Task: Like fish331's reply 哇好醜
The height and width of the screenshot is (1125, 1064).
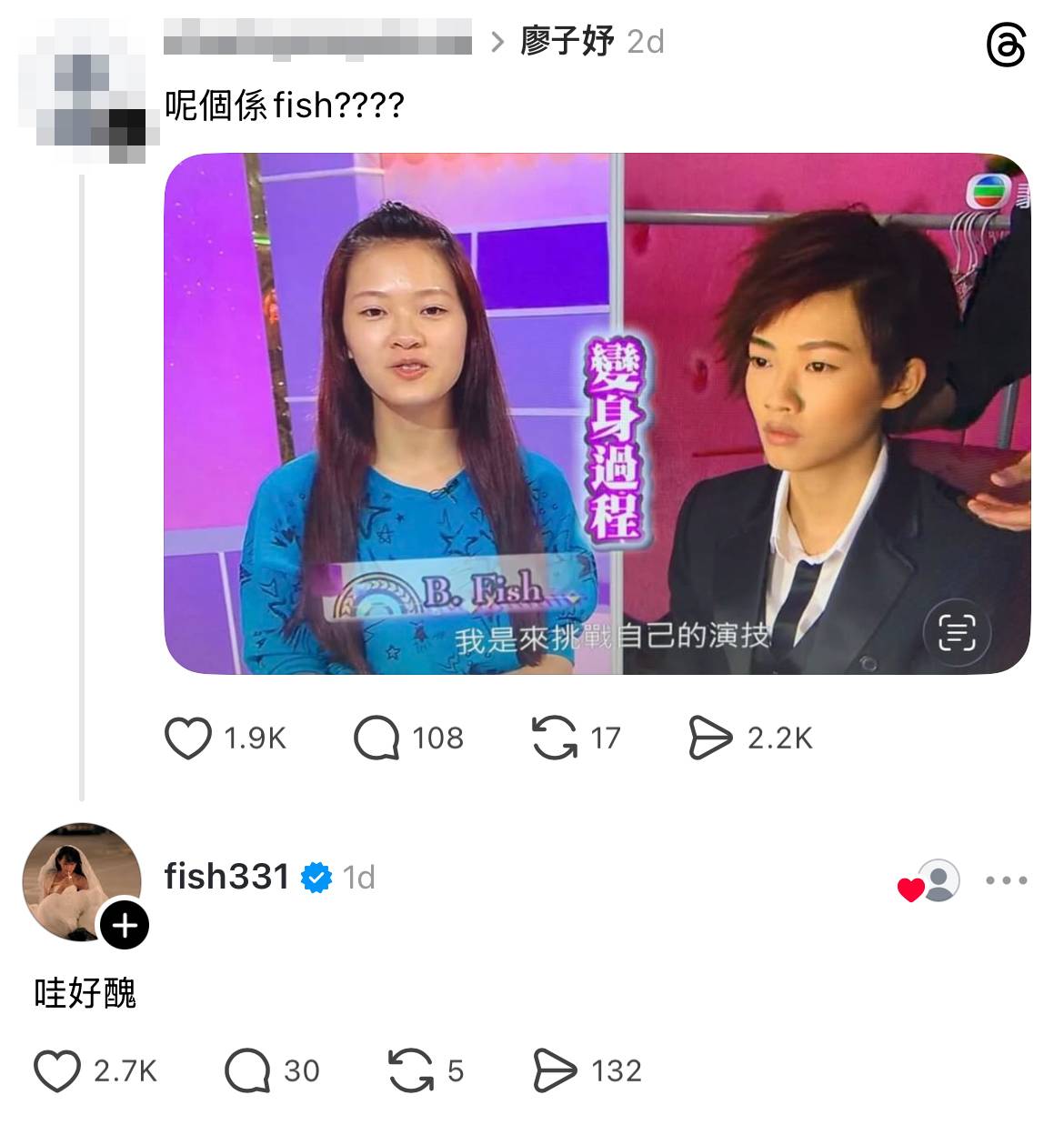Action: pos(57,1070)
